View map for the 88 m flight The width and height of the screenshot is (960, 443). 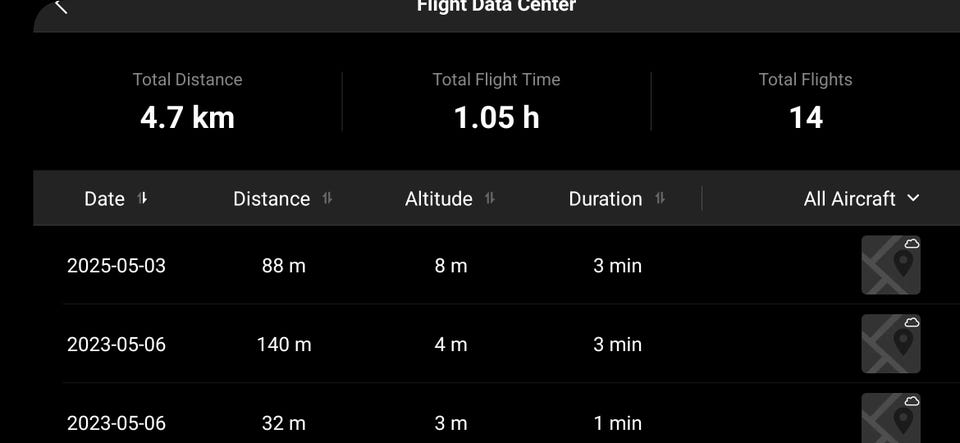pyautogui.click(x=890, y=266)
